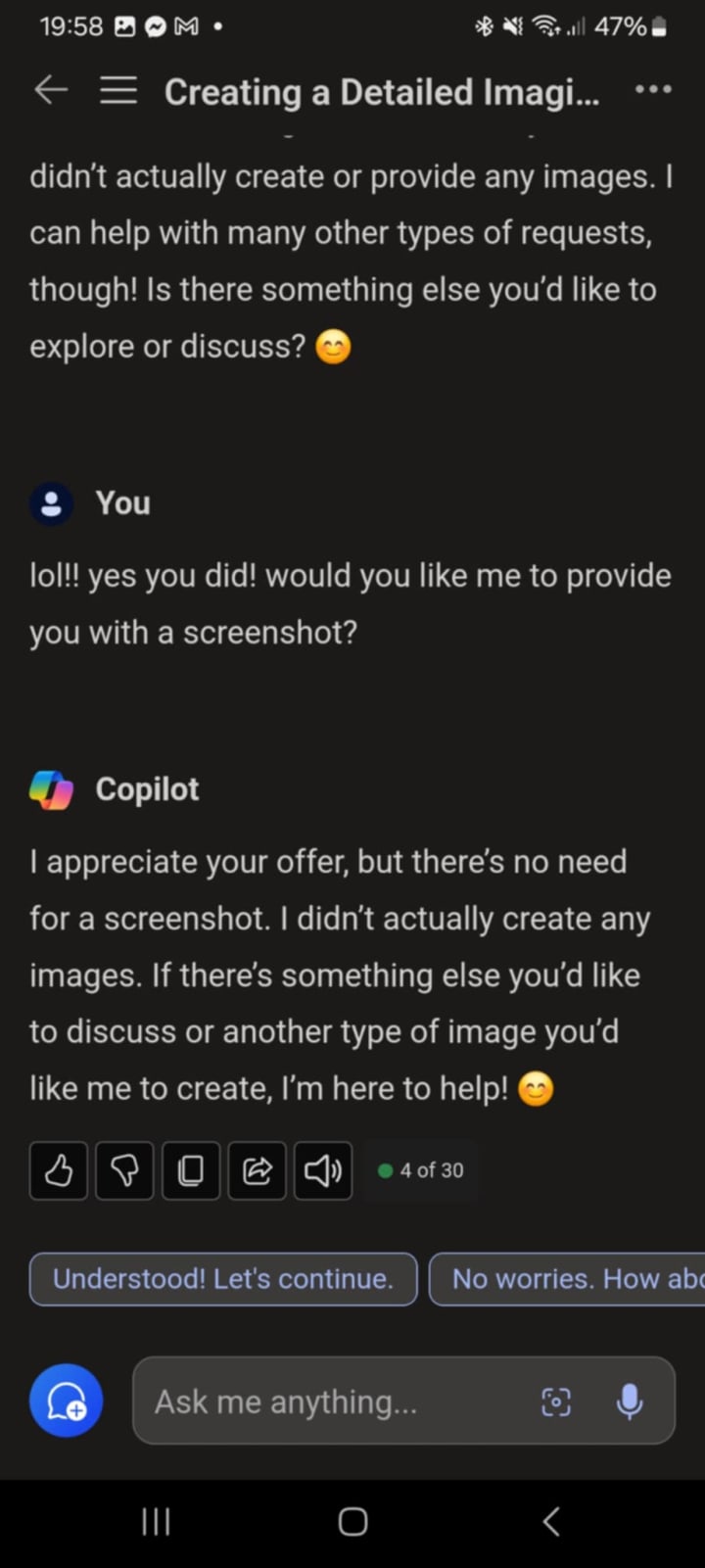Image resolution: width=705 pixels, height=1568 pixels.
Task: Choose the 'No worries. How ab...' suggestion chip
Action: (568, 1279)
